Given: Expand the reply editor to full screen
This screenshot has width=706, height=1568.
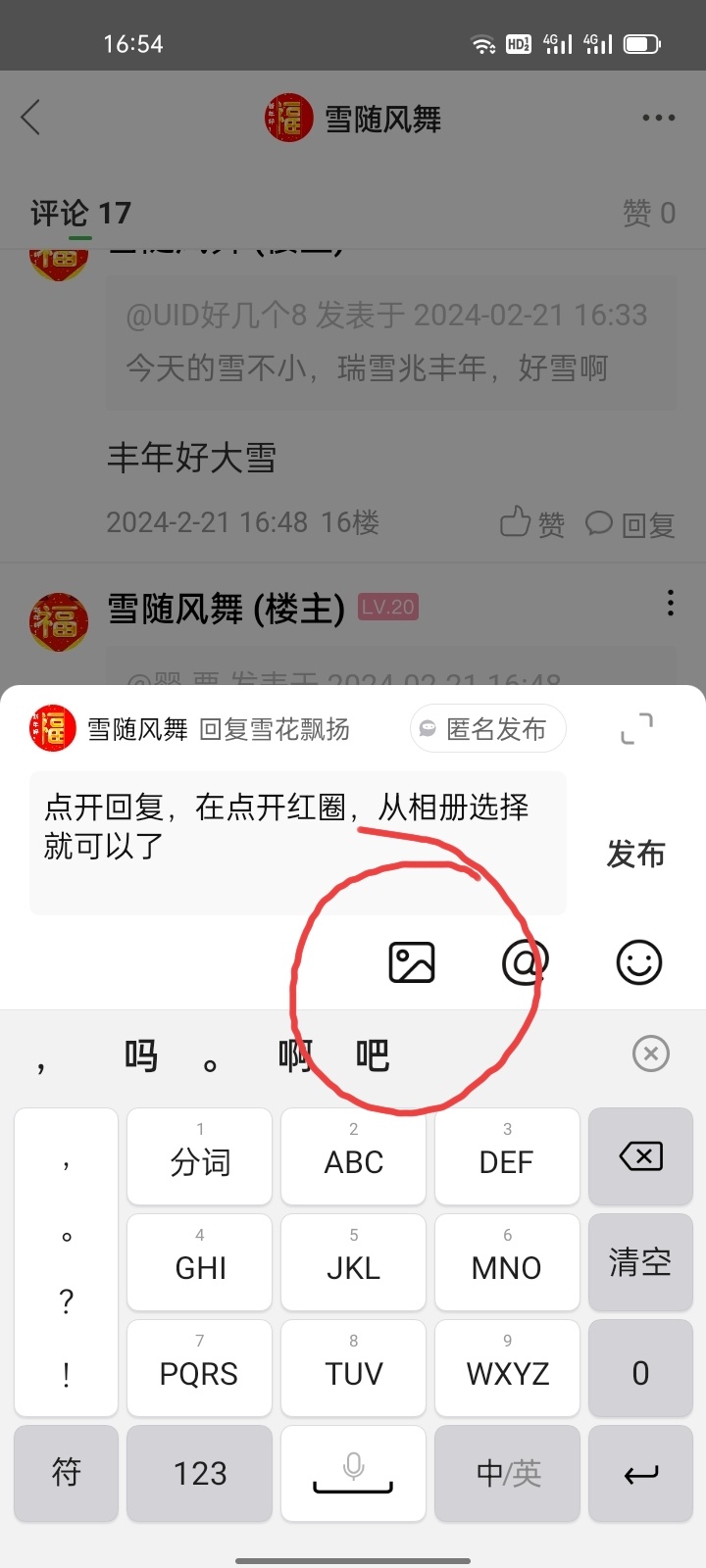Looking at the screenshot, I should (637, 729).
